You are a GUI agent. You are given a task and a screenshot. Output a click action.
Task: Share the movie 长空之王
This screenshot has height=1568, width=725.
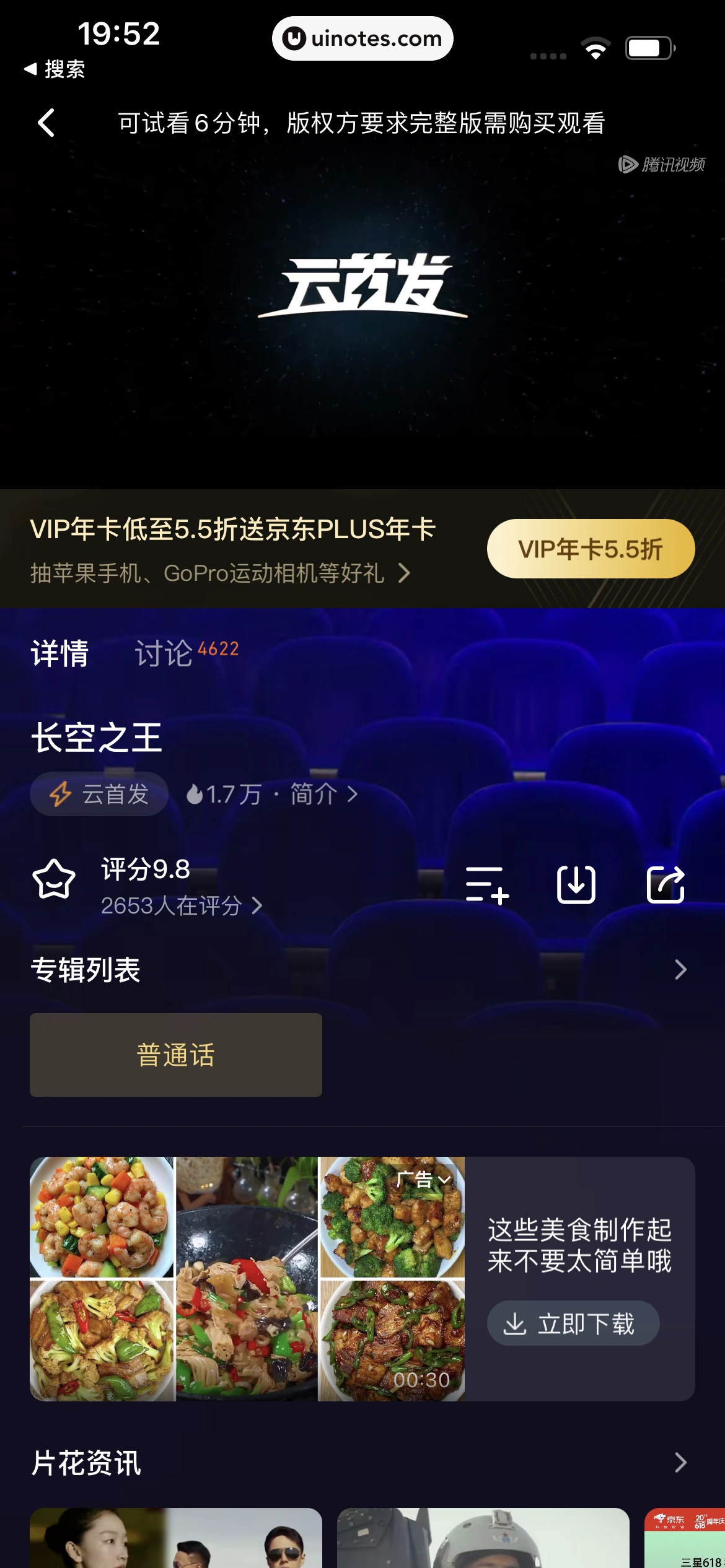click(x=666, y=884)
